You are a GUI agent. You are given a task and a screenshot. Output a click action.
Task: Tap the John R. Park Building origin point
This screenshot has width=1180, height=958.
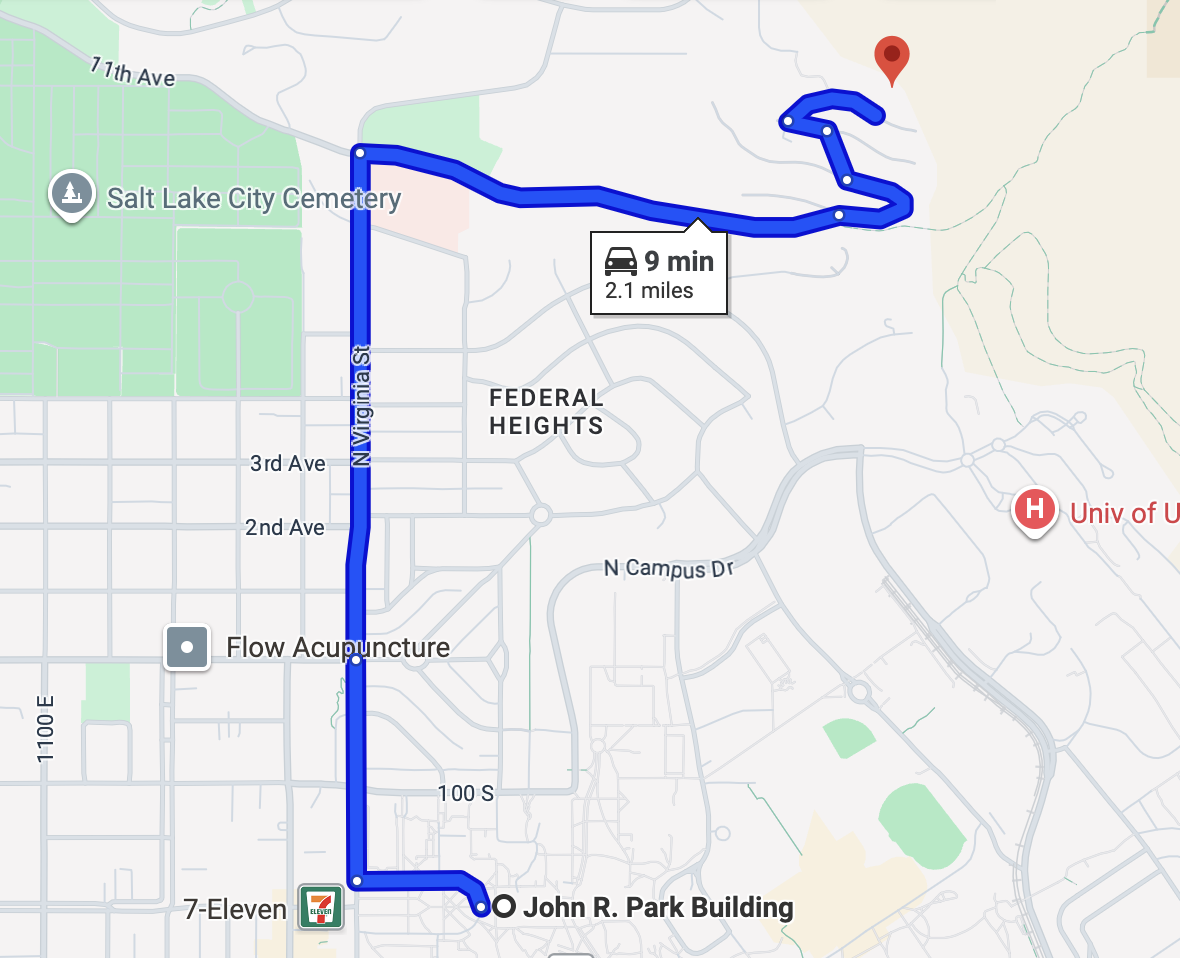coord(506,907)
